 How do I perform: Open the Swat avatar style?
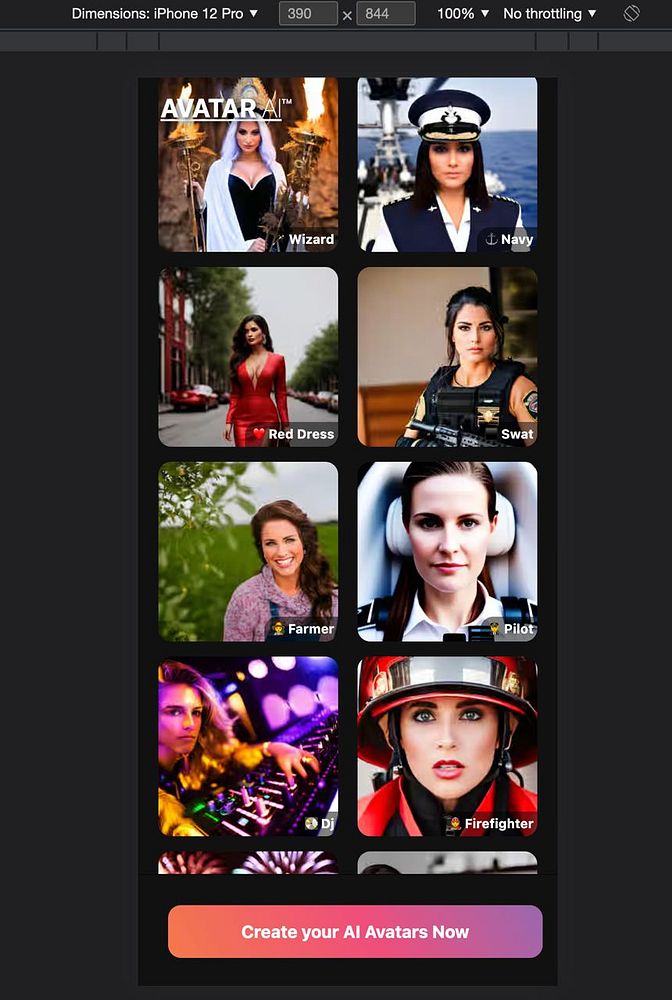[x=447, y=356]
